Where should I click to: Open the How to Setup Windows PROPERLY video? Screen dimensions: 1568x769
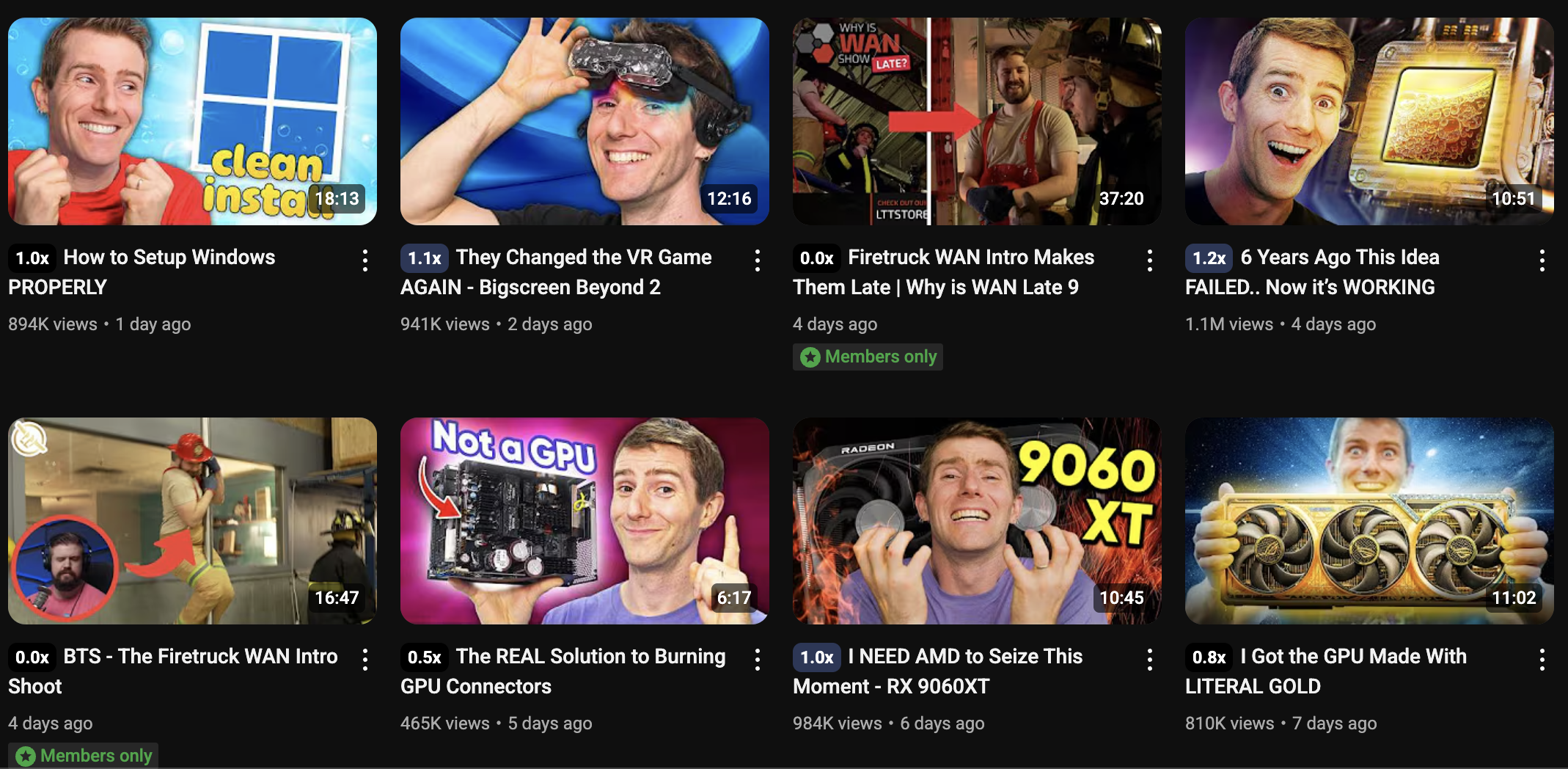pos(192,122)
